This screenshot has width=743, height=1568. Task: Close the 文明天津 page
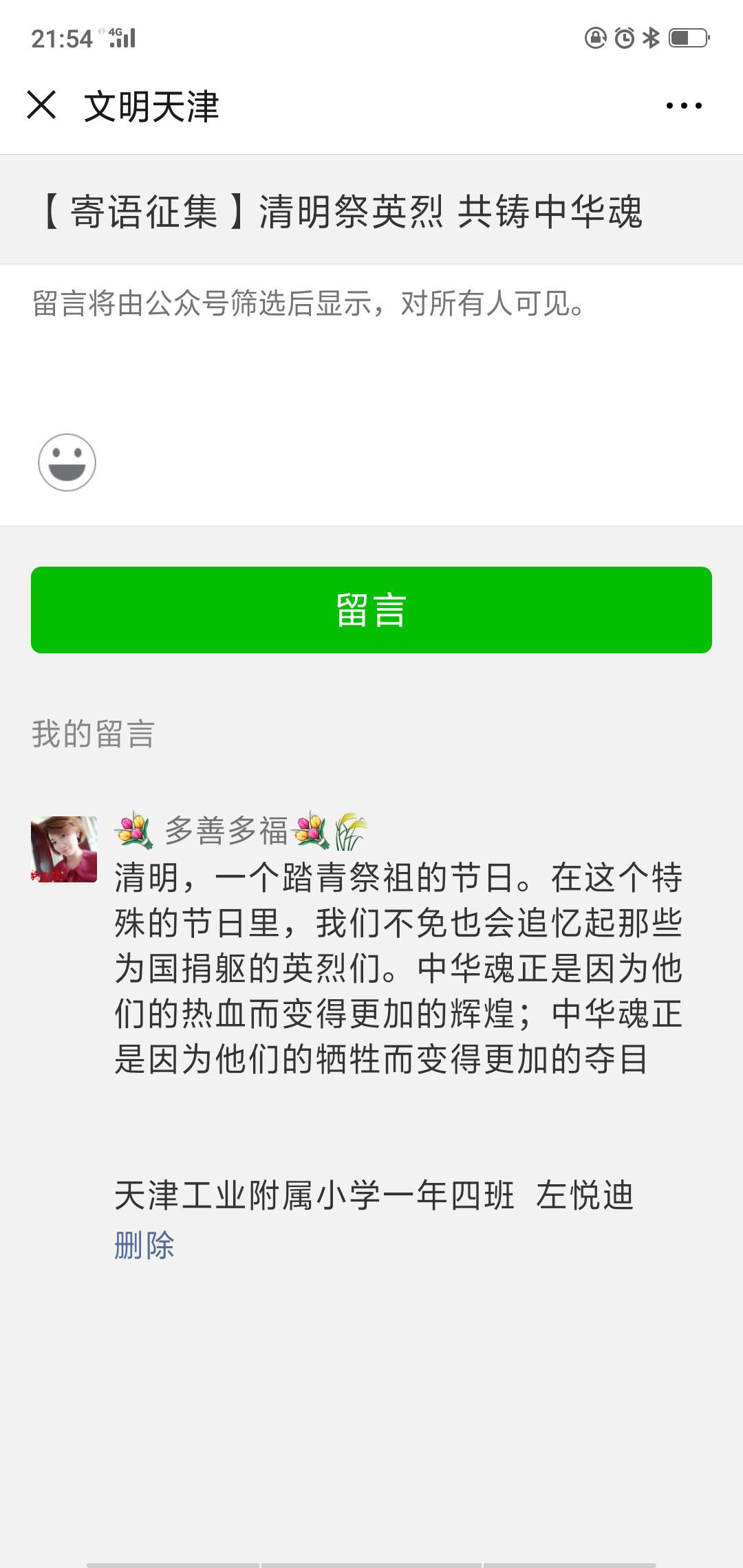click(41, 105)
